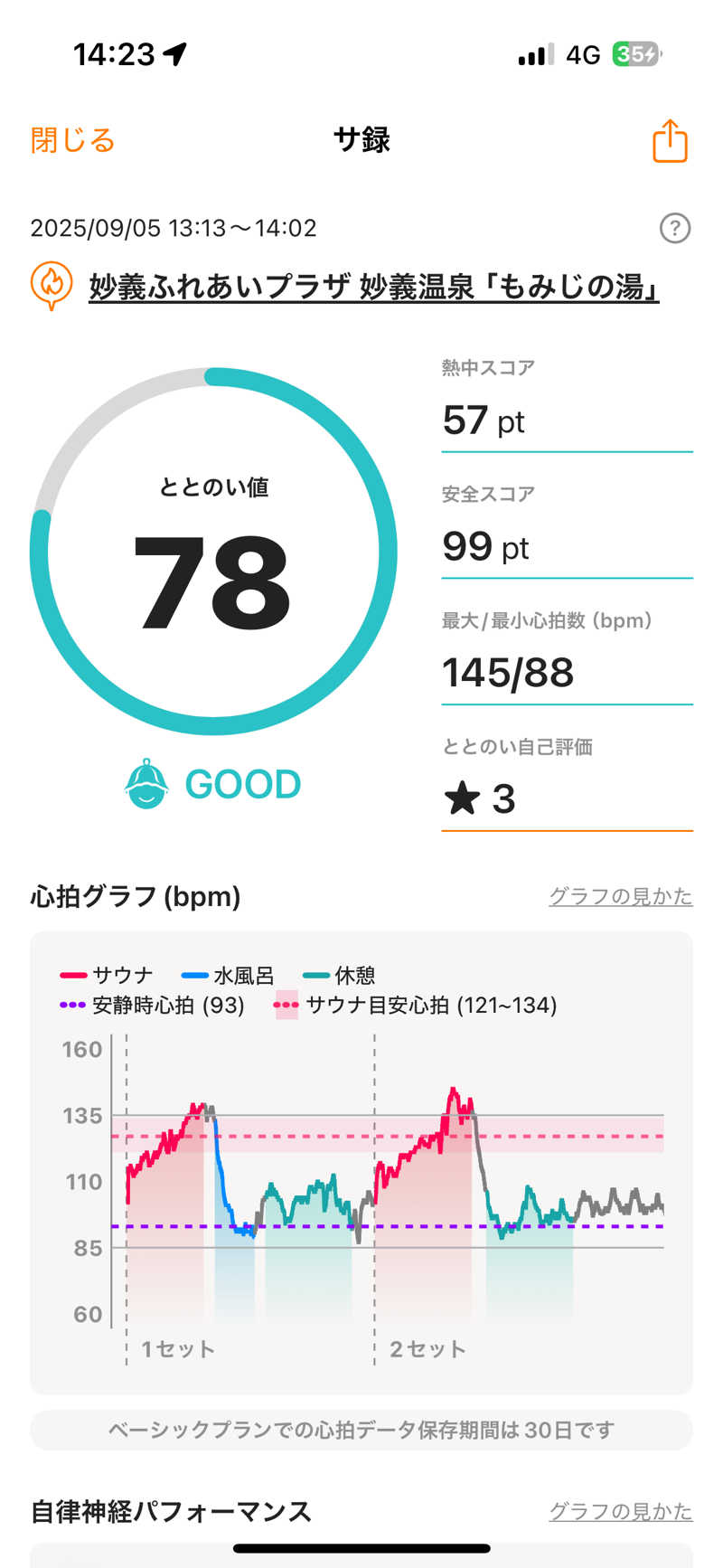Open the question mark help icon
The image size is (723, 1568).
[x=675, y=228]
